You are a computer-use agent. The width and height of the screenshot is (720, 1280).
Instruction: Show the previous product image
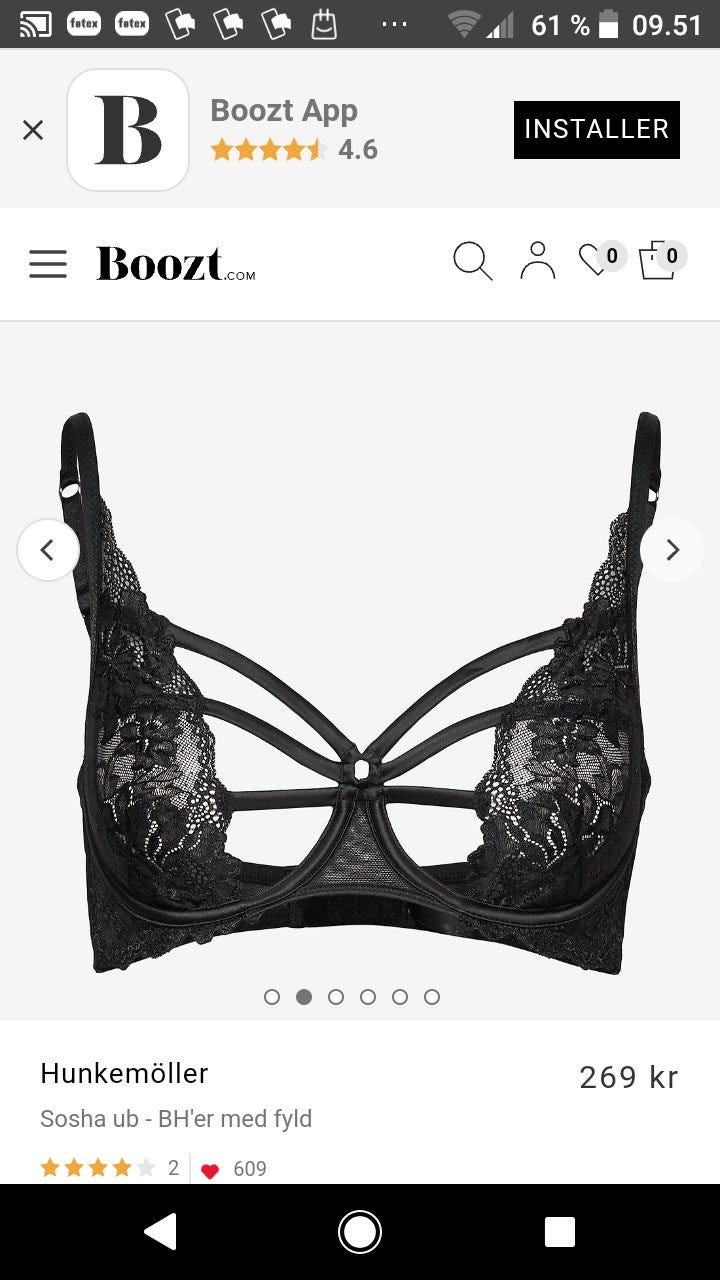pos(47,550)
